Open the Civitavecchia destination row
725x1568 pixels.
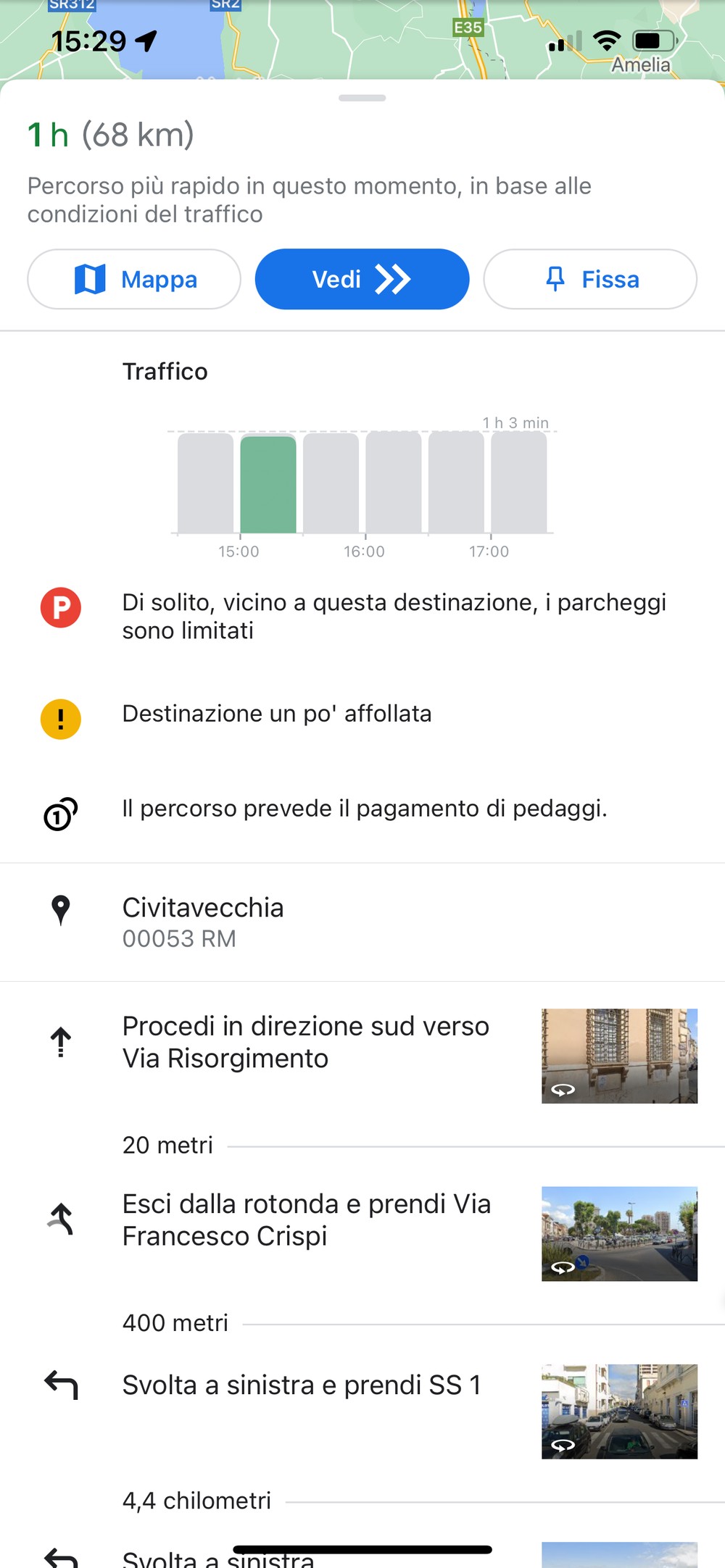click(362, 922)
